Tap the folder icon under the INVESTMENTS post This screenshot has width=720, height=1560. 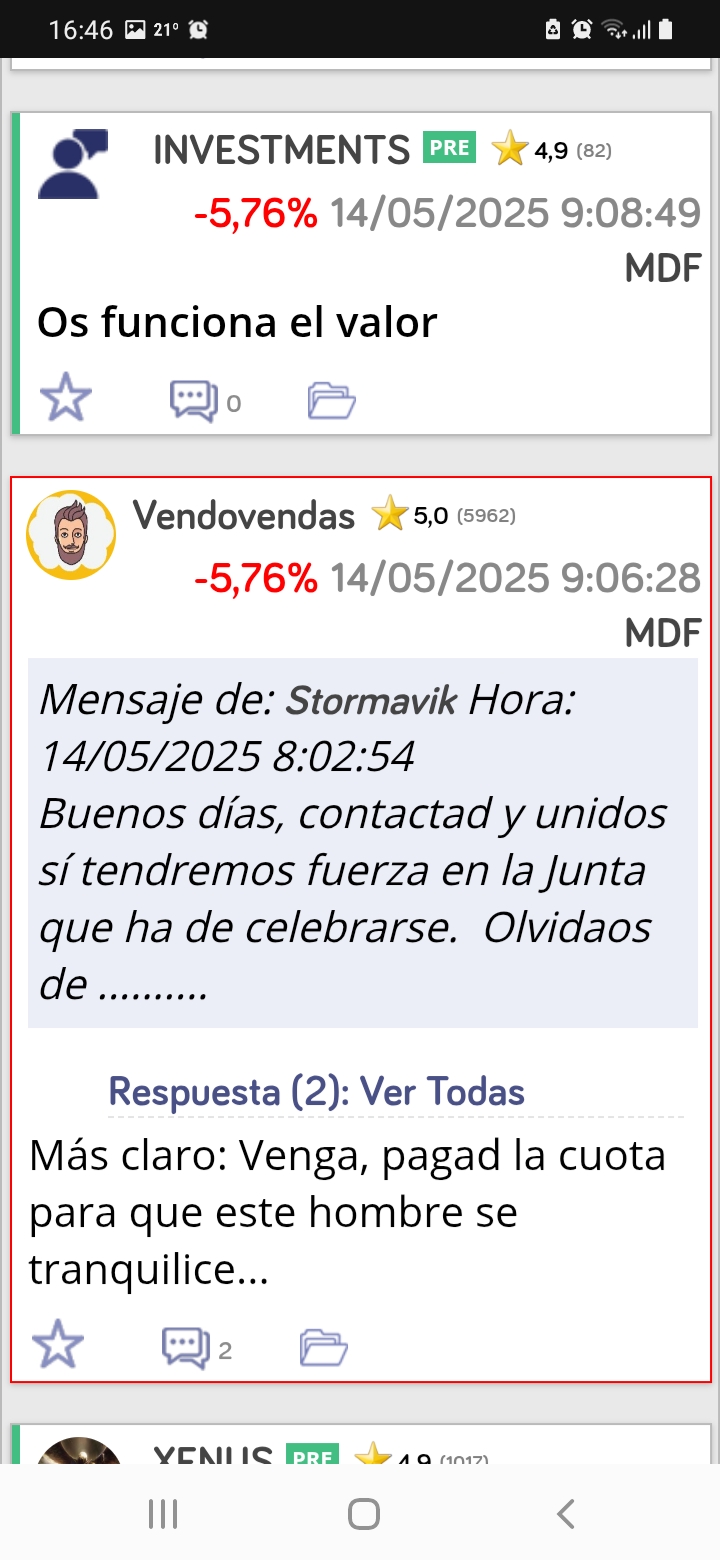click(x=332, y=401)
